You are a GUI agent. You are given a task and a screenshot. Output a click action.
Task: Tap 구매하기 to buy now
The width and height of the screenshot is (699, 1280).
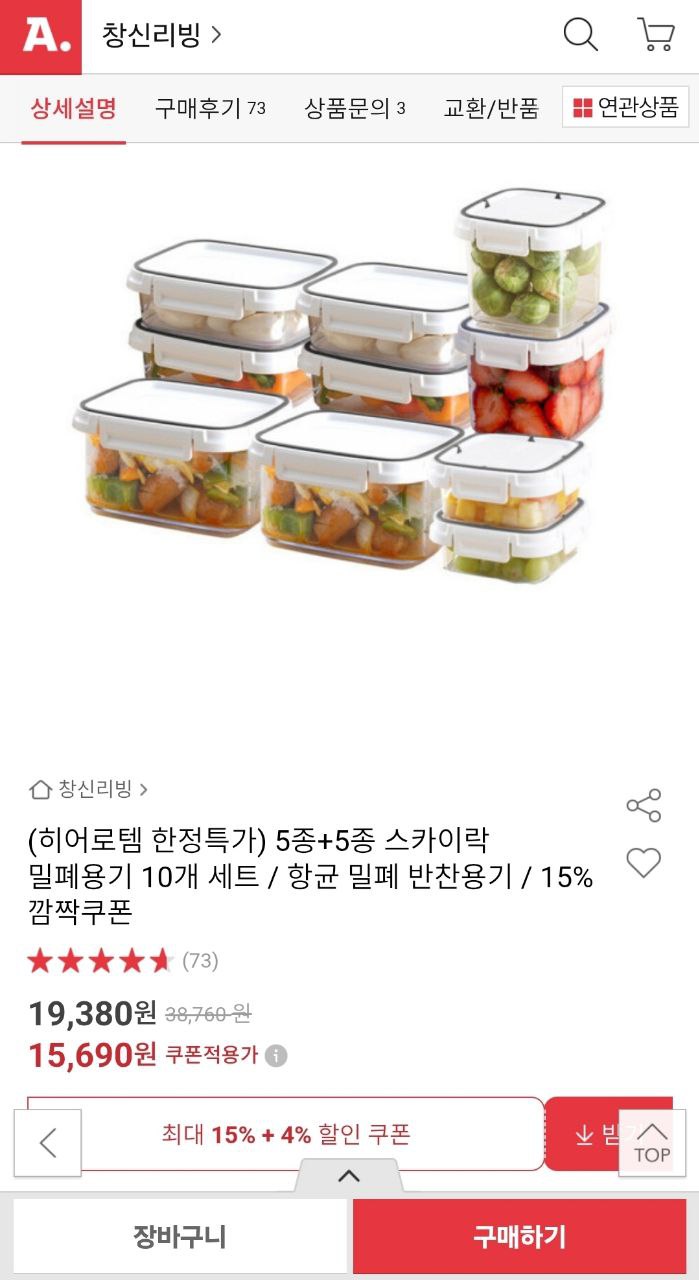tap(519, 1237)
